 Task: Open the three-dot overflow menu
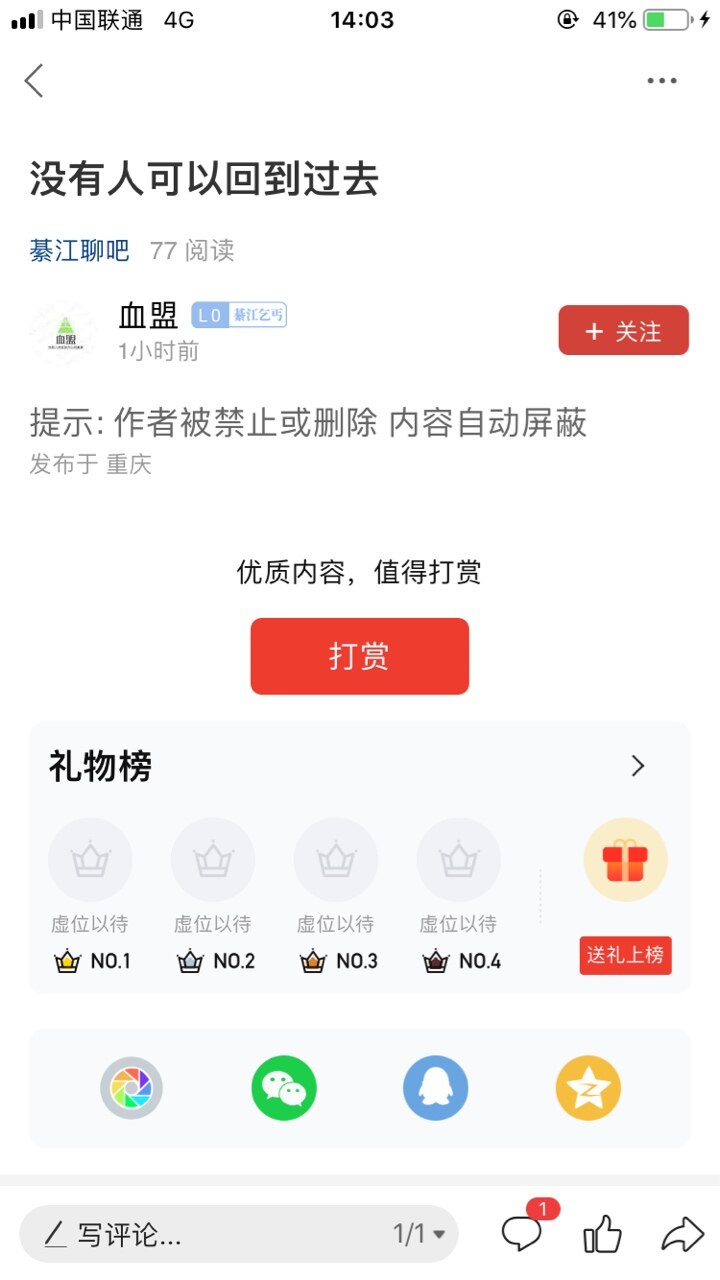(x=662, y=81)
